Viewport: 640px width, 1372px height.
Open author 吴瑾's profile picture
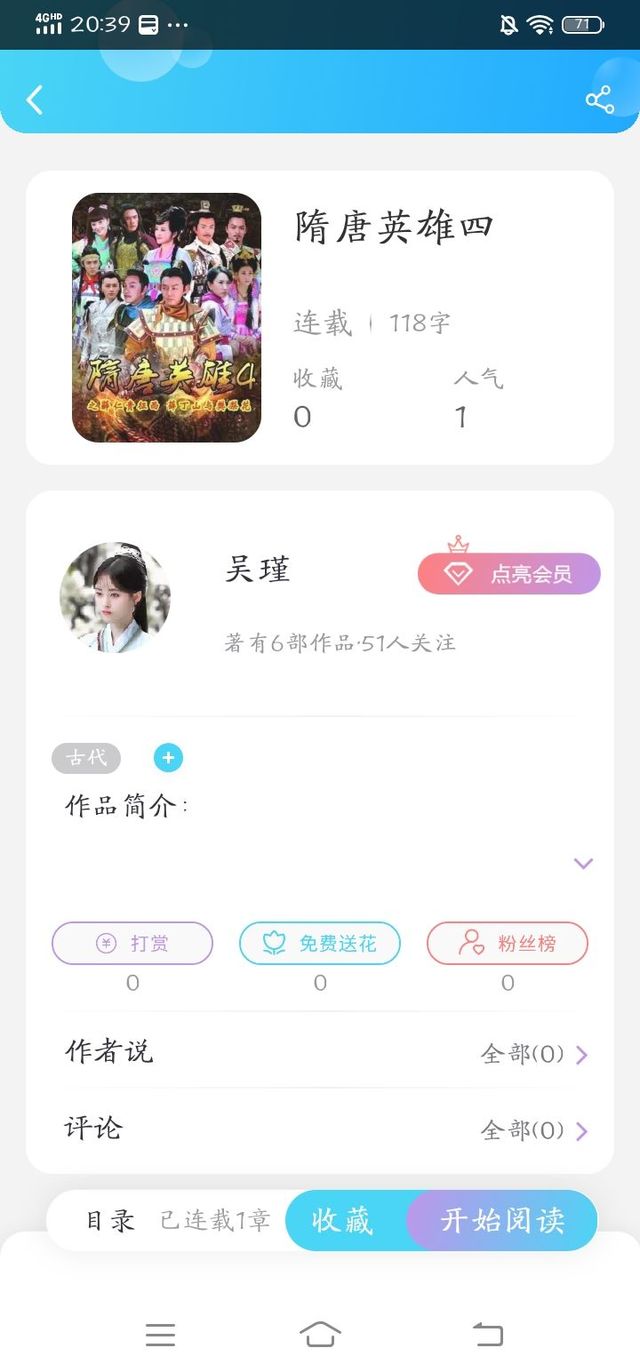[115, 597]
